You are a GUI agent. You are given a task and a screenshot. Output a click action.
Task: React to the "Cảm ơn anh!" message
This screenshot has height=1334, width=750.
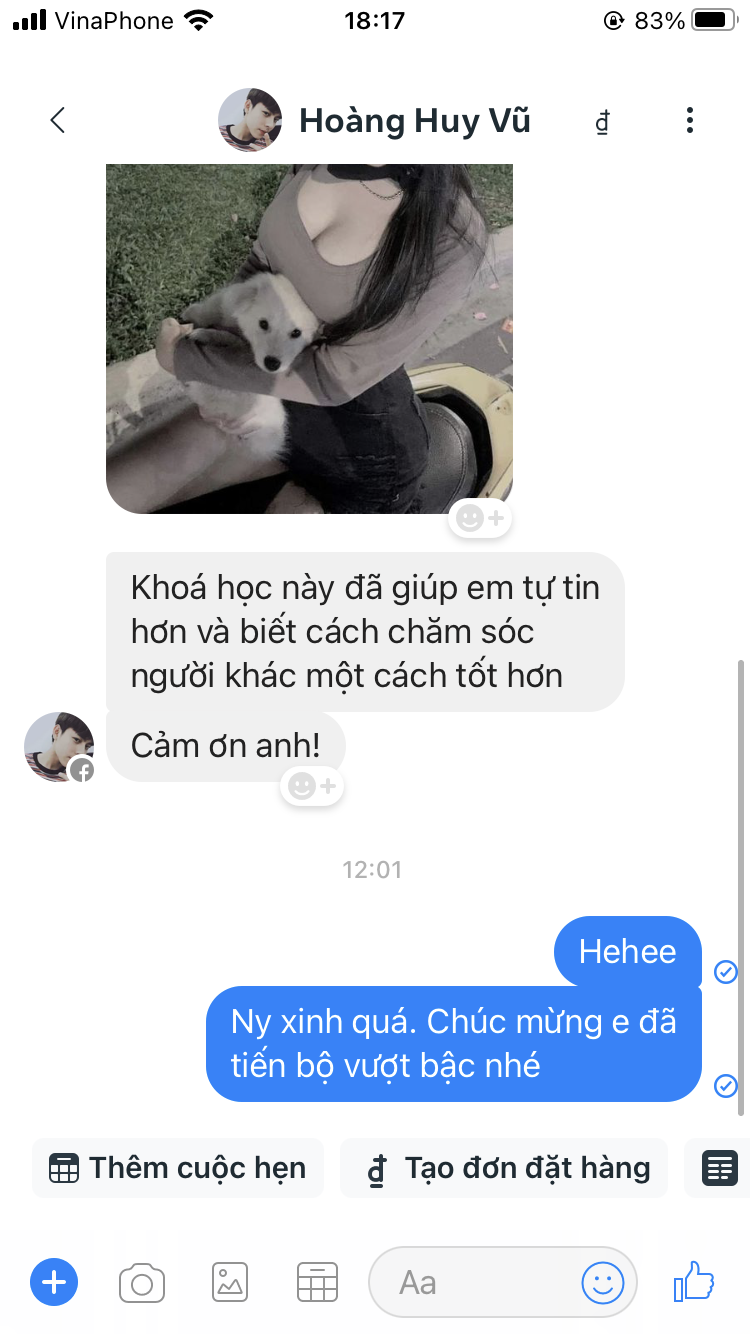[x=313, y=786]
